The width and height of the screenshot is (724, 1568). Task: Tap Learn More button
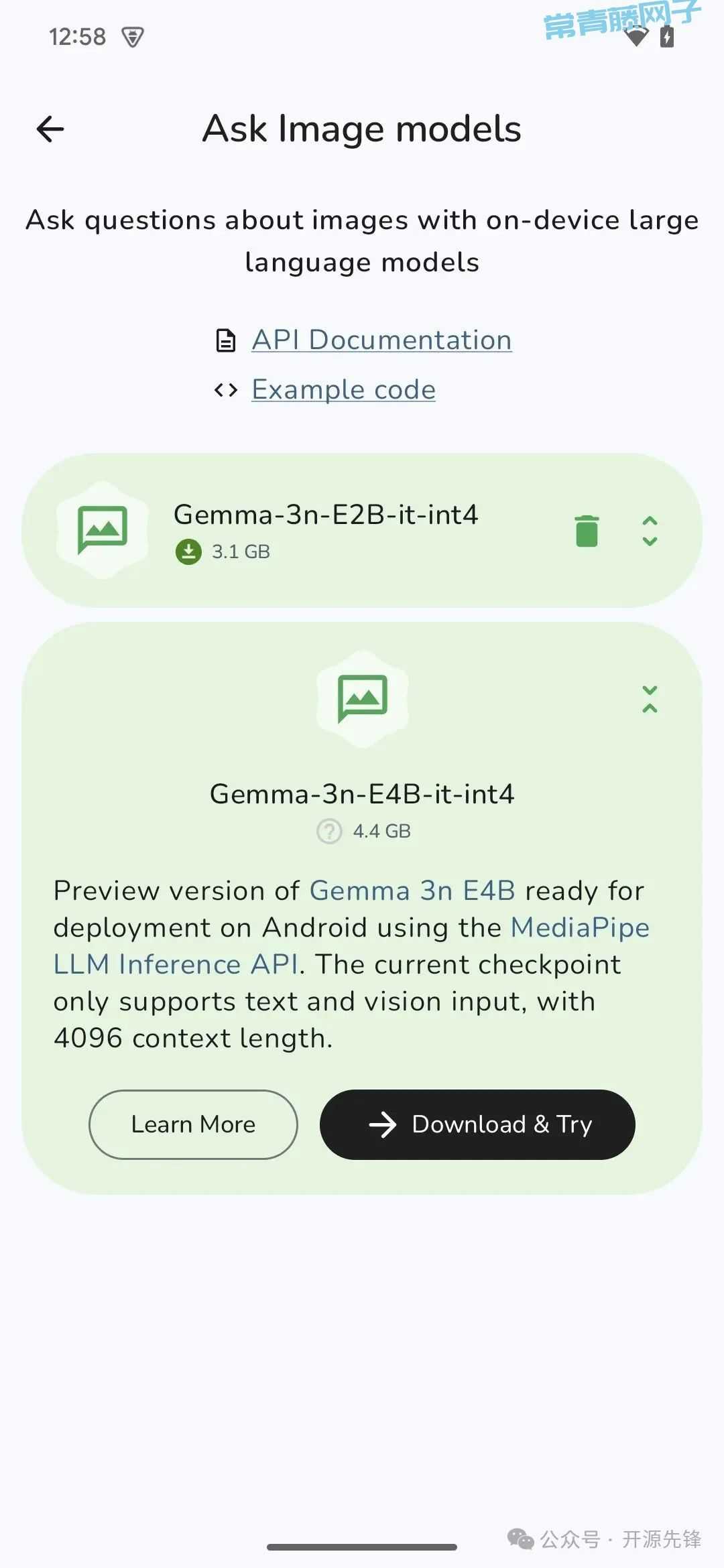coord(193,1124)
